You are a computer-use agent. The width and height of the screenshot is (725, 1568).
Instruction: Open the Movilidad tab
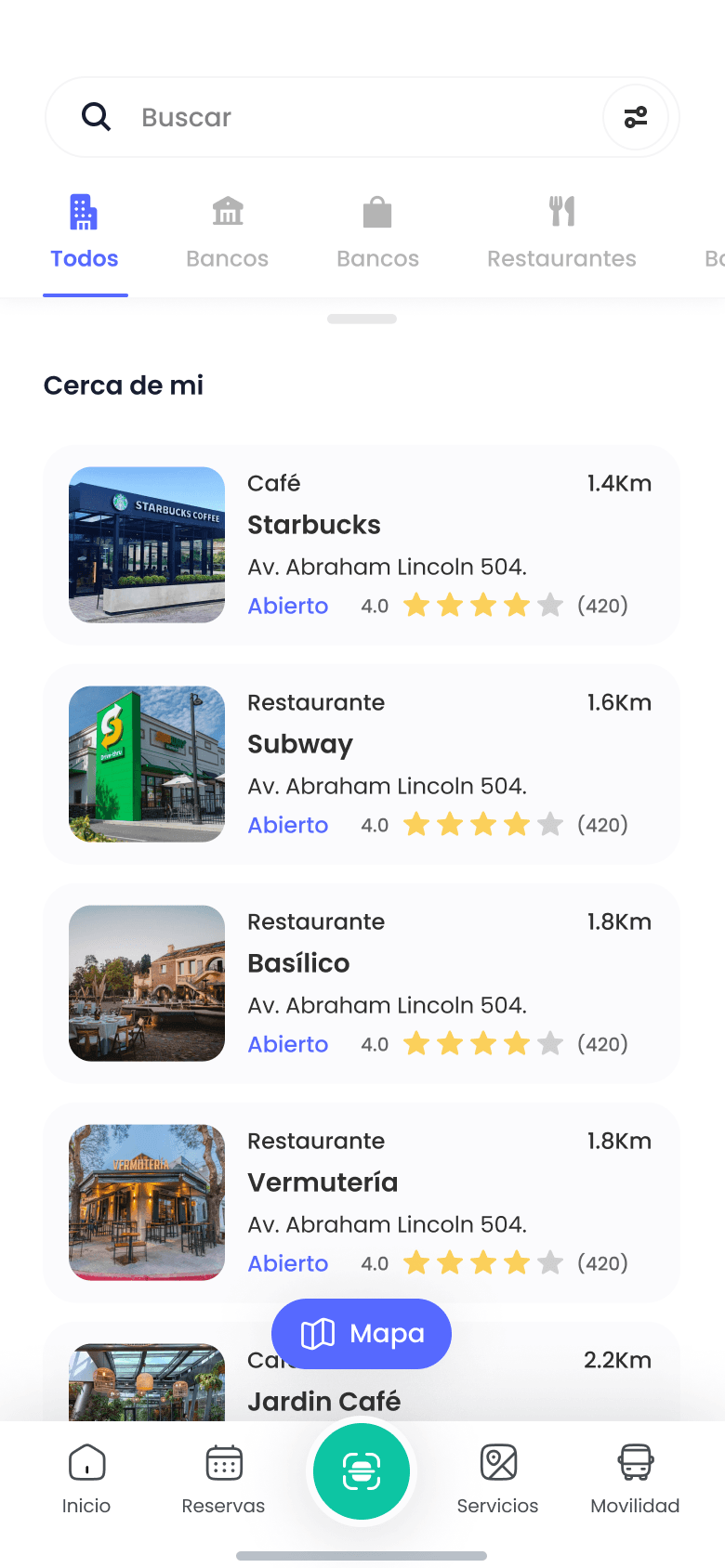point(635,1479)
